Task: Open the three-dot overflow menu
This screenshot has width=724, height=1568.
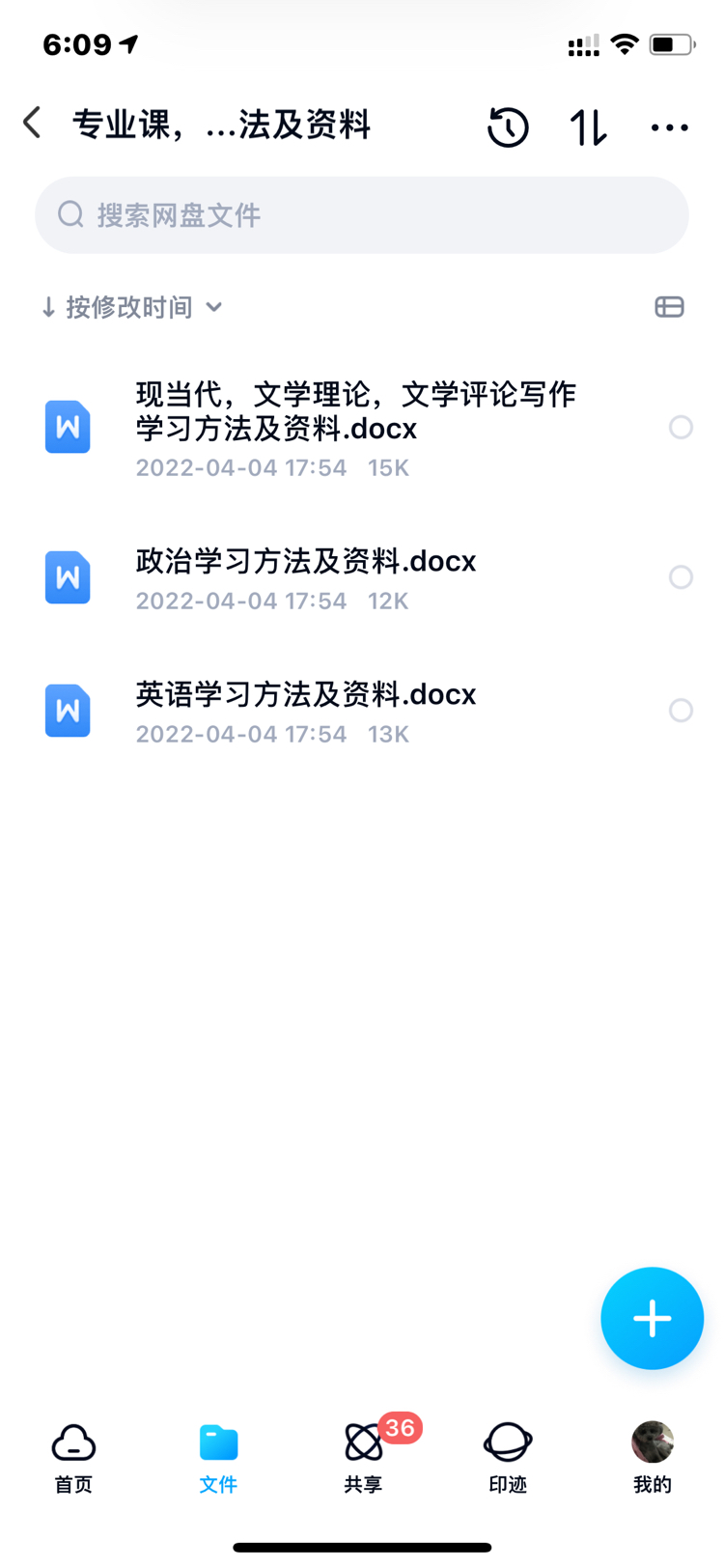Action: point(670,126)
